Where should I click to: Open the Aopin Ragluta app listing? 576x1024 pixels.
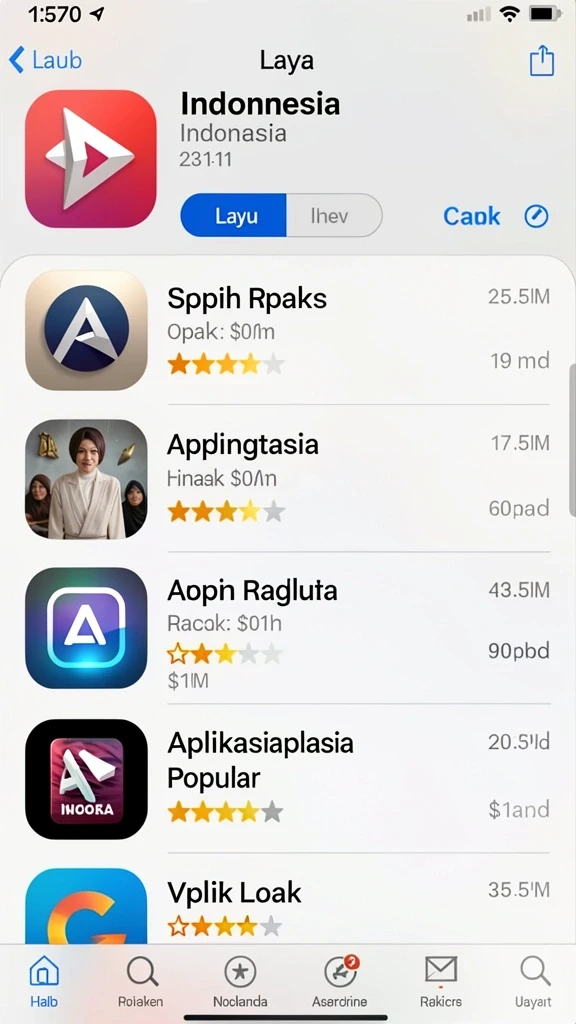pos(288,628)
